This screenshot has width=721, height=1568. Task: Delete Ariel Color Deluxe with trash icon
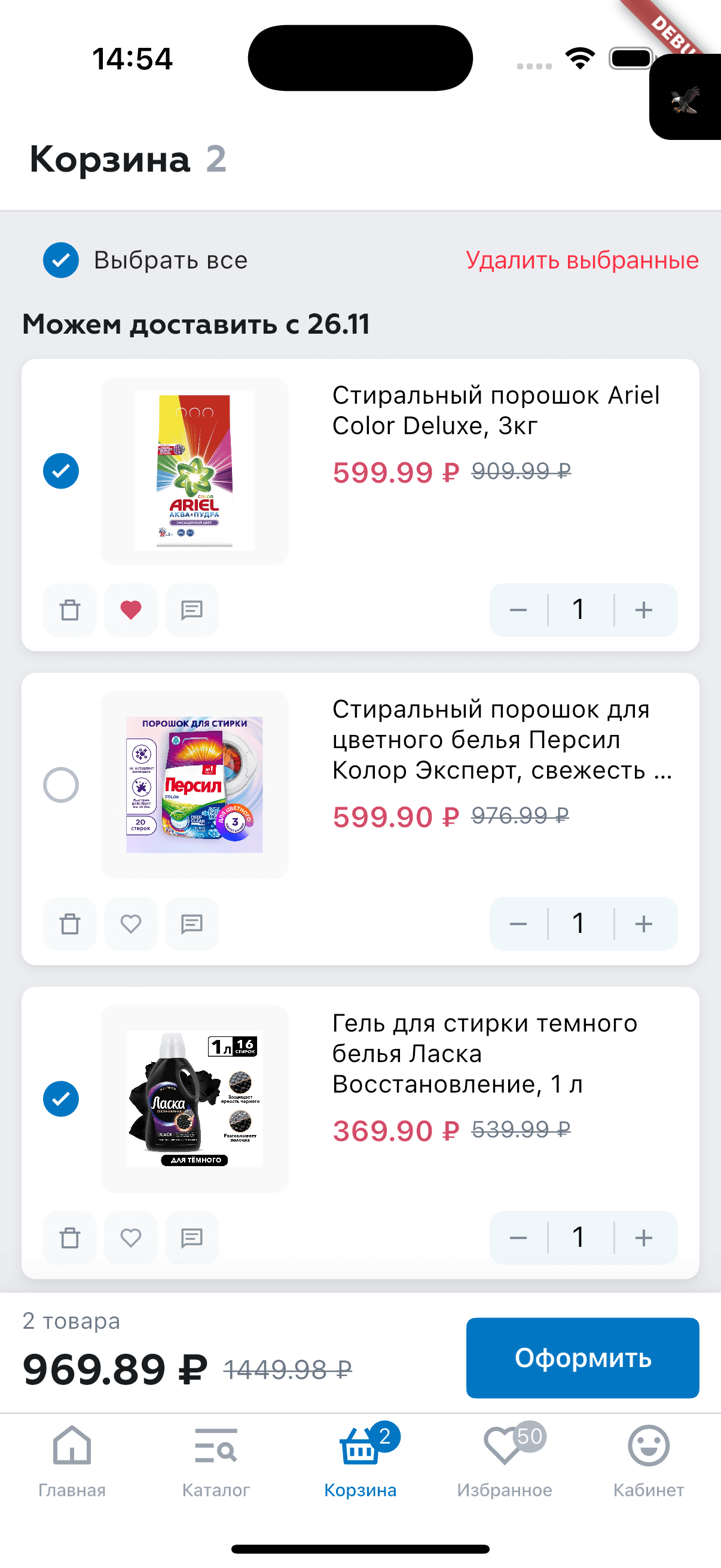click(70, 610)
